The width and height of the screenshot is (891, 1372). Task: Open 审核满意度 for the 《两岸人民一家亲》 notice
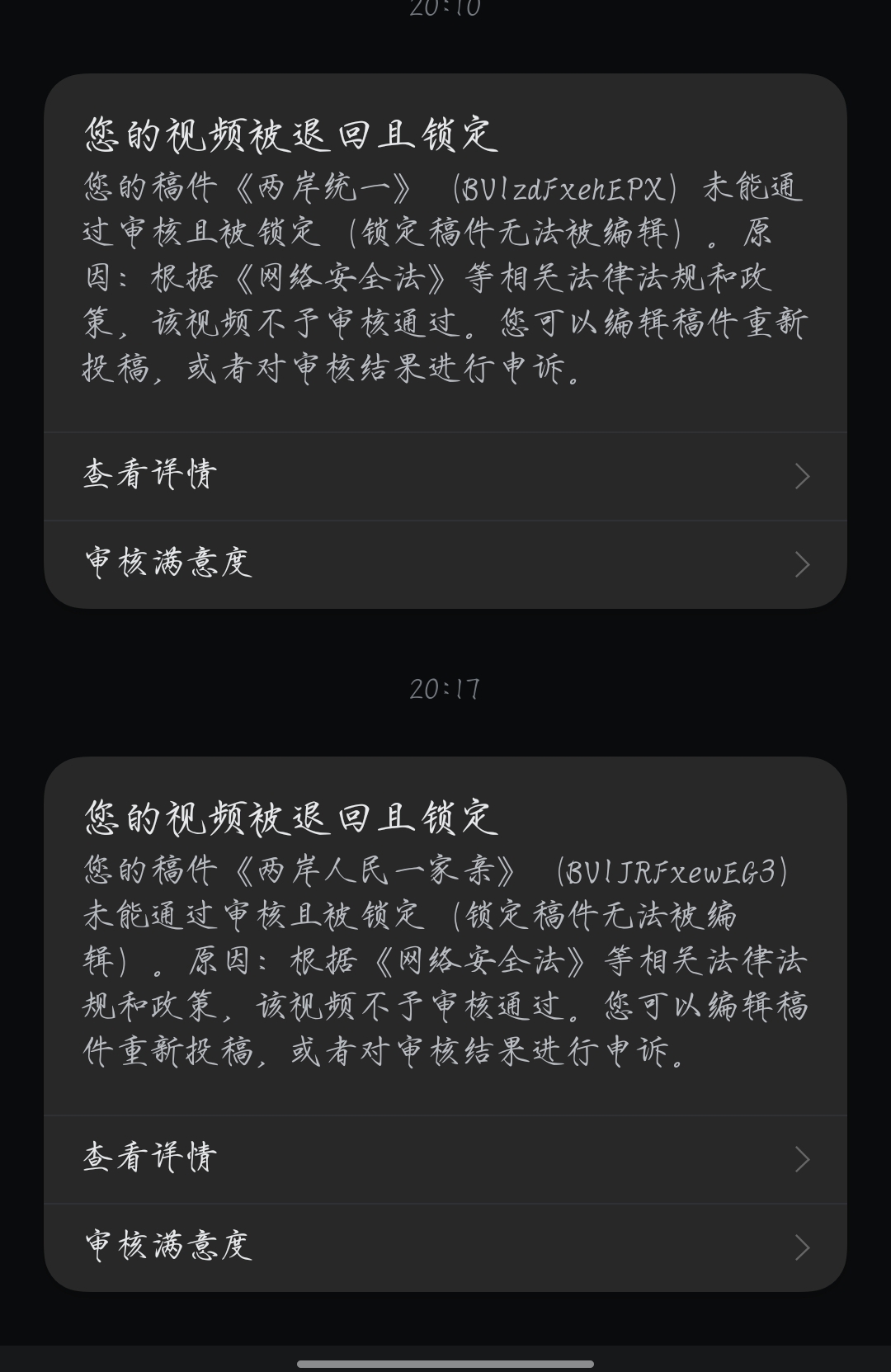pyautogui.click(x=445, y=1247)
